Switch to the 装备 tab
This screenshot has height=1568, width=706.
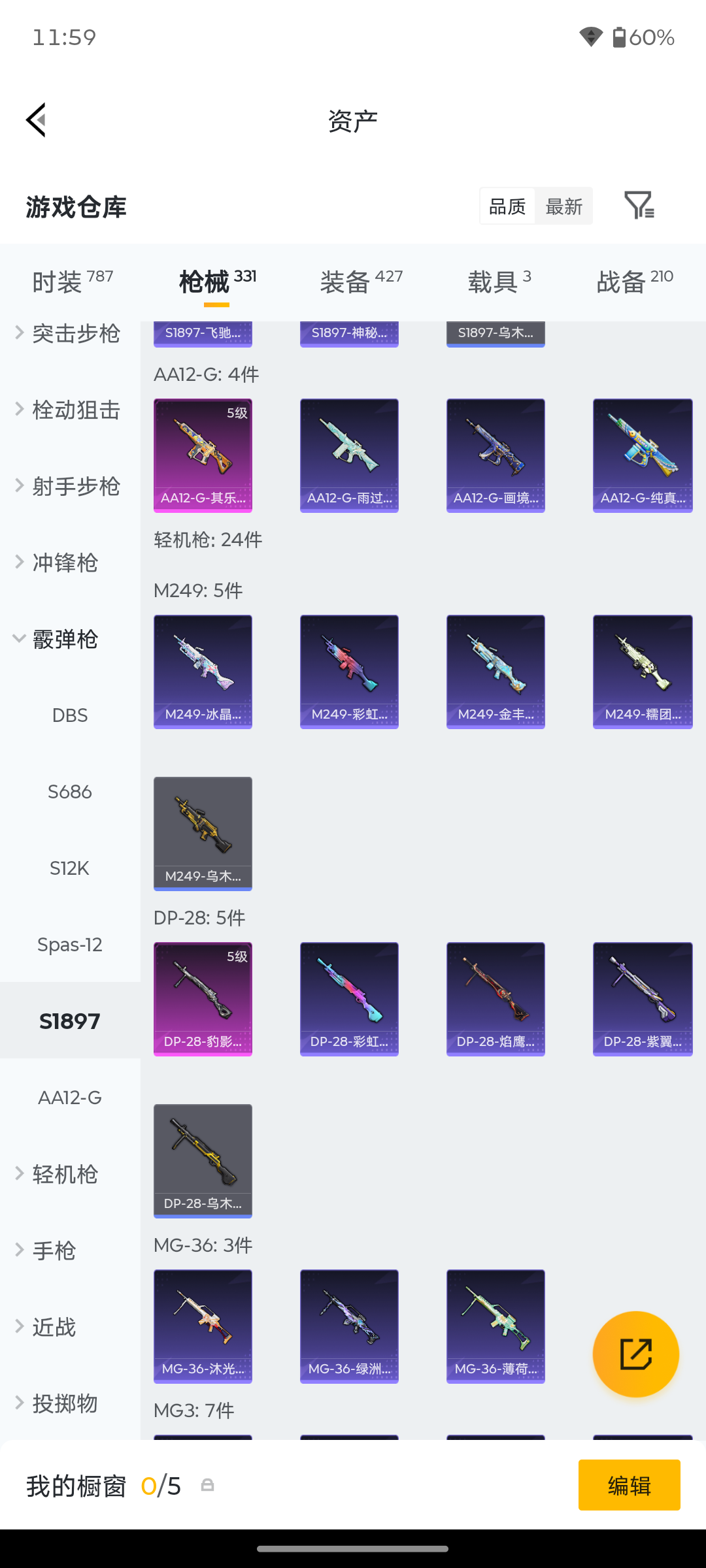(x=361, y=282)
